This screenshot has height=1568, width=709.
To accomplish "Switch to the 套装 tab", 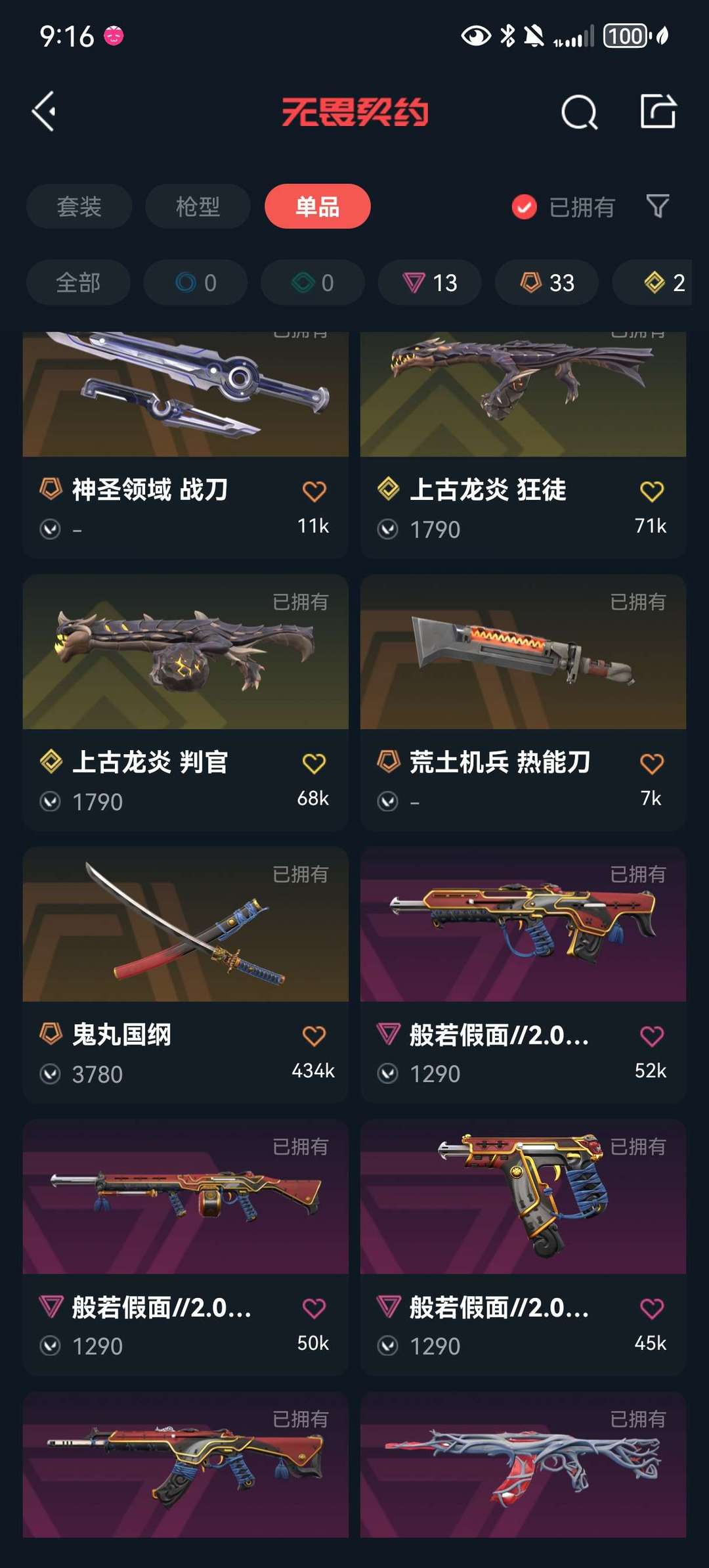I will [x=79, y=206].
